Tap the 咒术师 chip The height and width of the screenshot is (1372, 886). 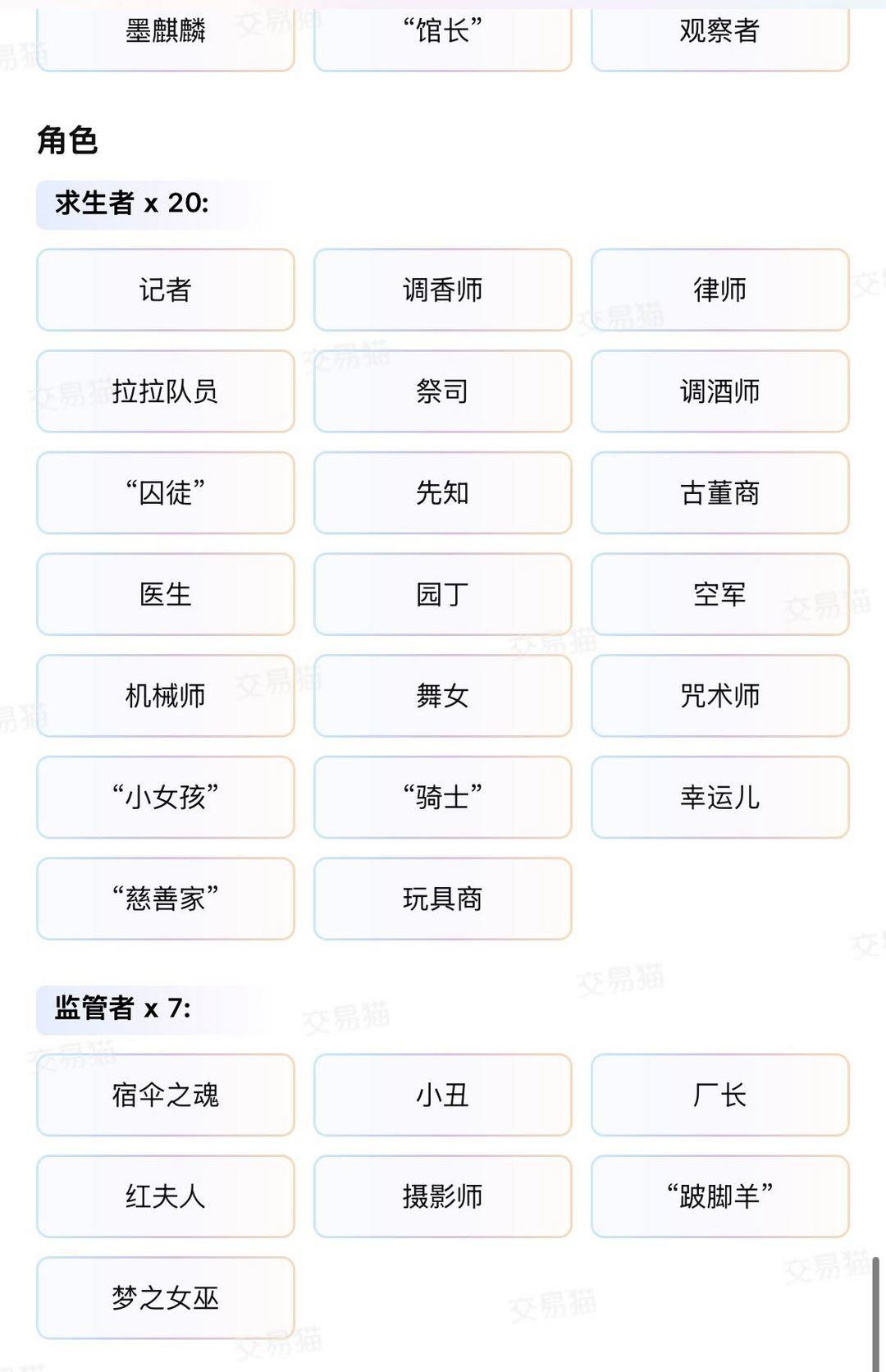719,696
